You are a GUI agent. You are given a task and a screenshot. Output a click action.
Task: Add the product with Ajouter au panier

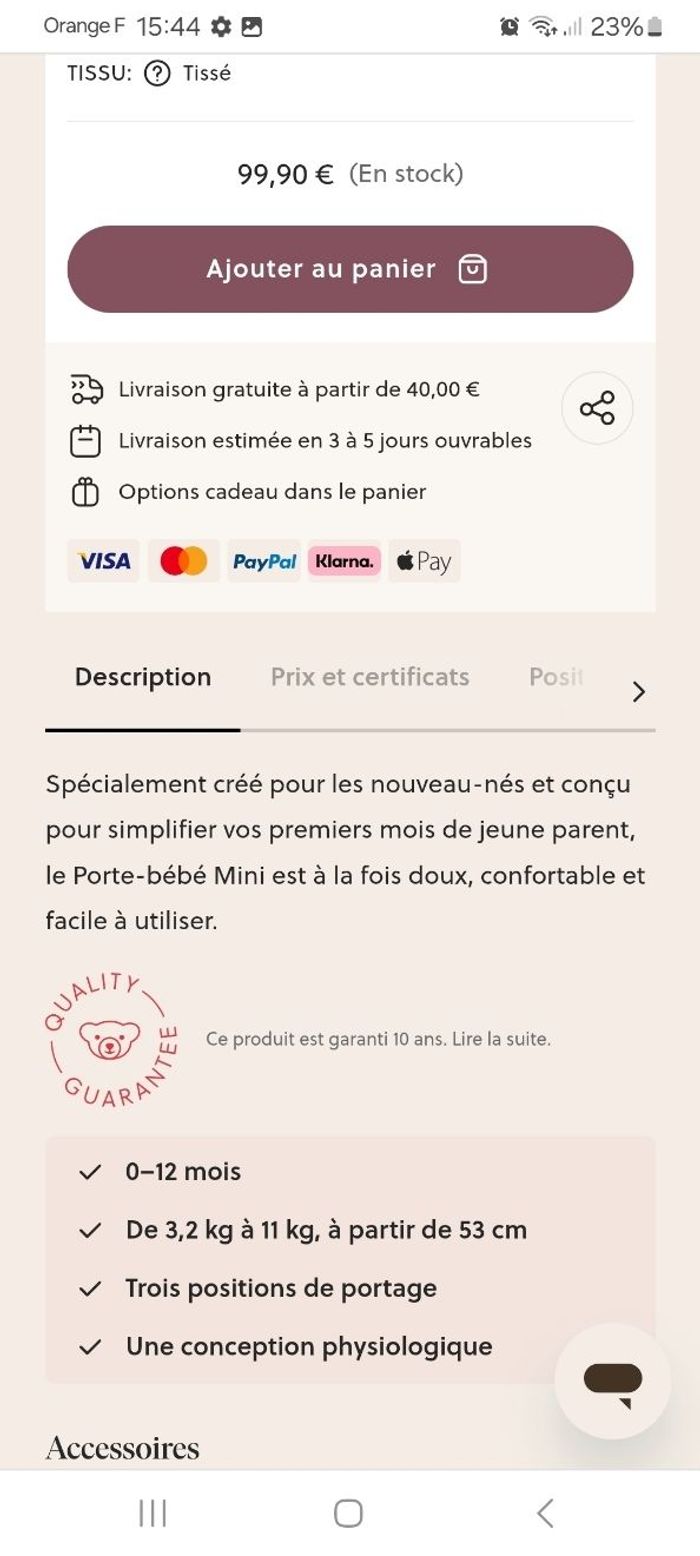pyautogui.click(x=350, y=269)
